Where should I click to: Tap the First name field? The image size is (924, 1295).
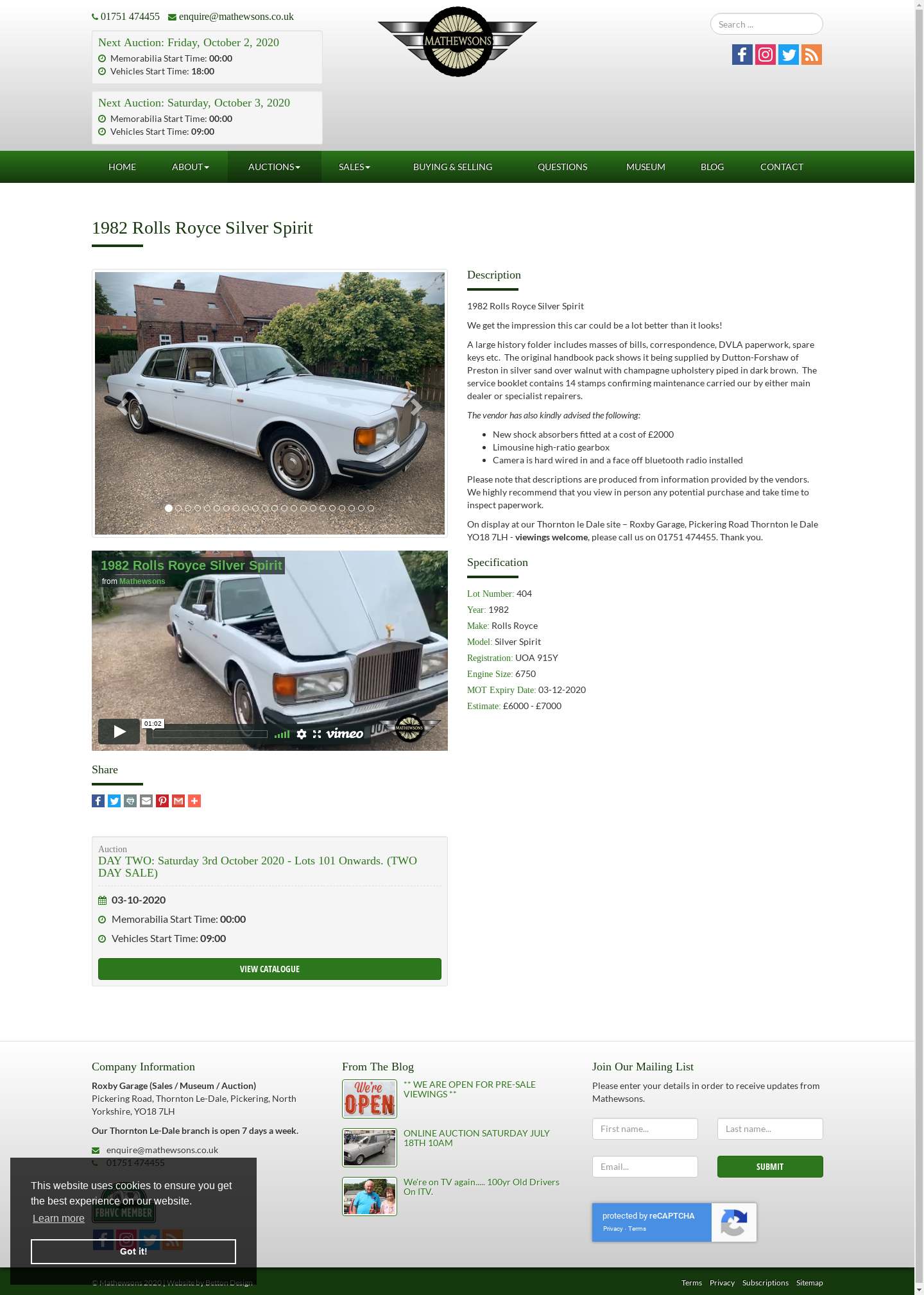coord(645,1129)
